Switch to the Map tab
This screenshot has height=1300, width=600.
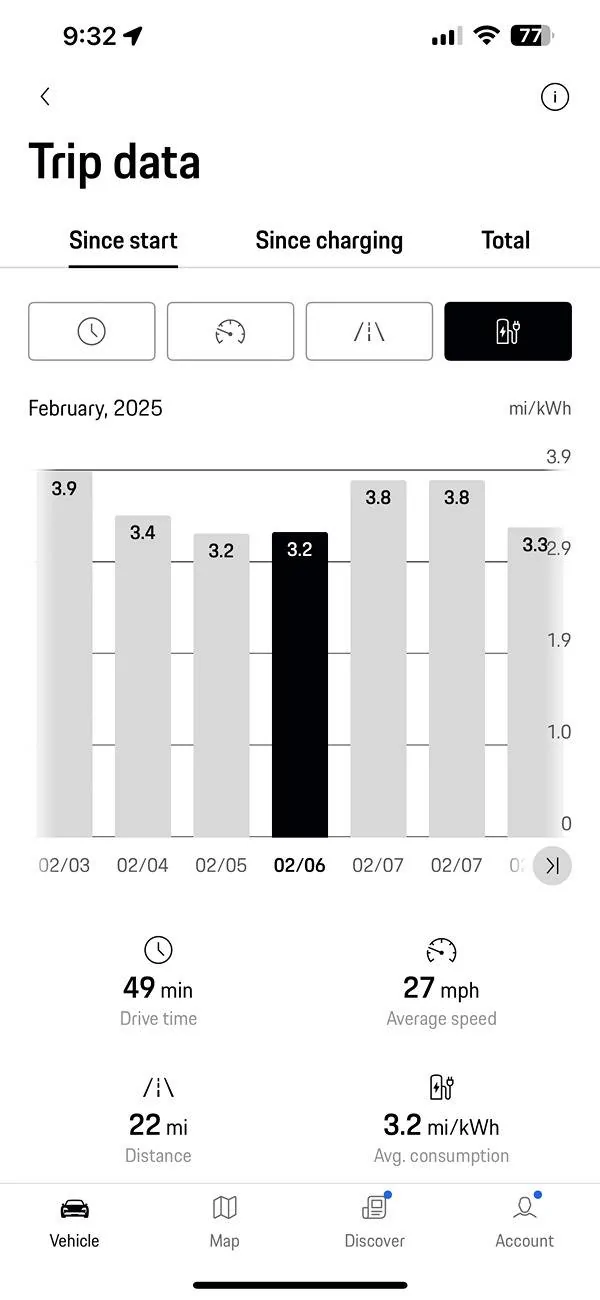coord(225,1222)
